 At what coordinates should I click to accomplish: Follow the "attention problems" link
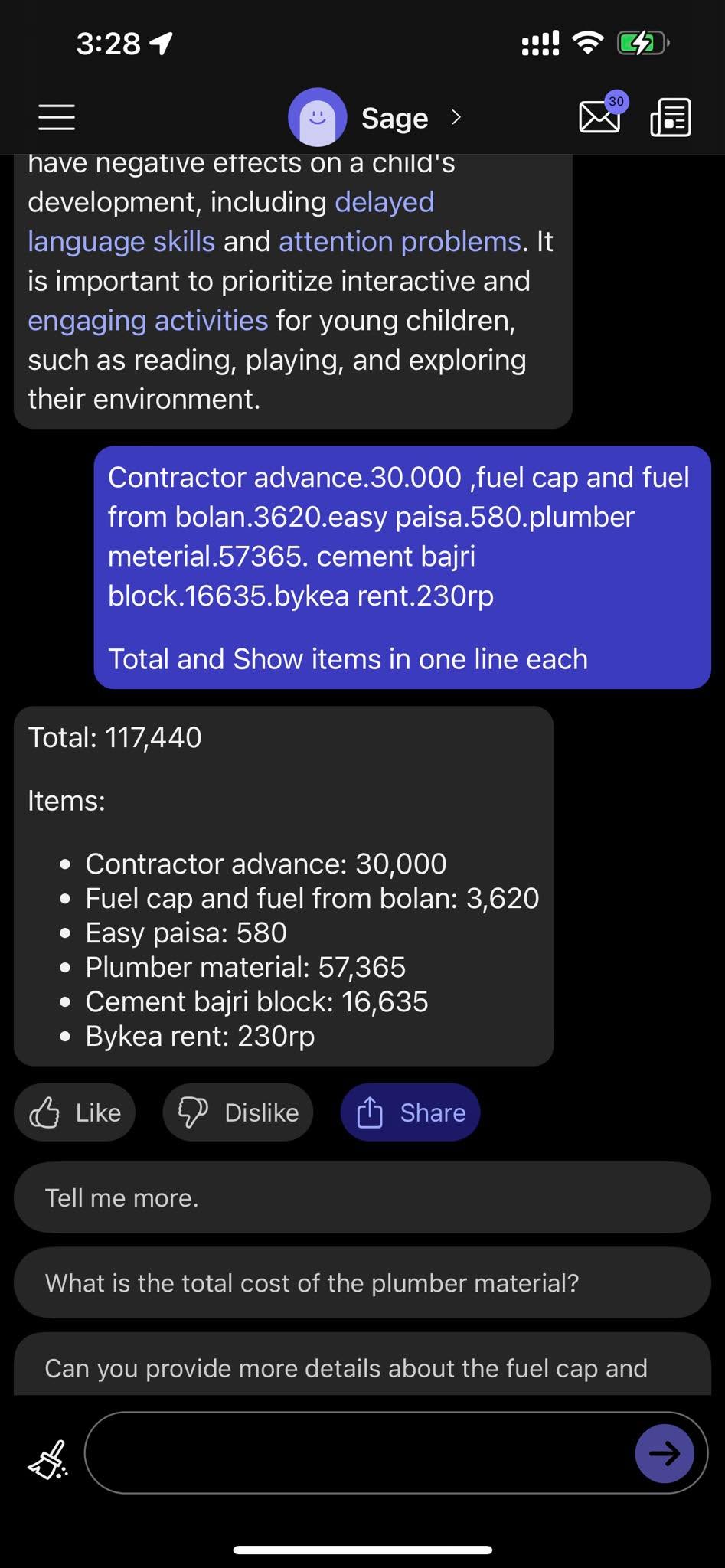pyautogui.click(x=400, y=241)
